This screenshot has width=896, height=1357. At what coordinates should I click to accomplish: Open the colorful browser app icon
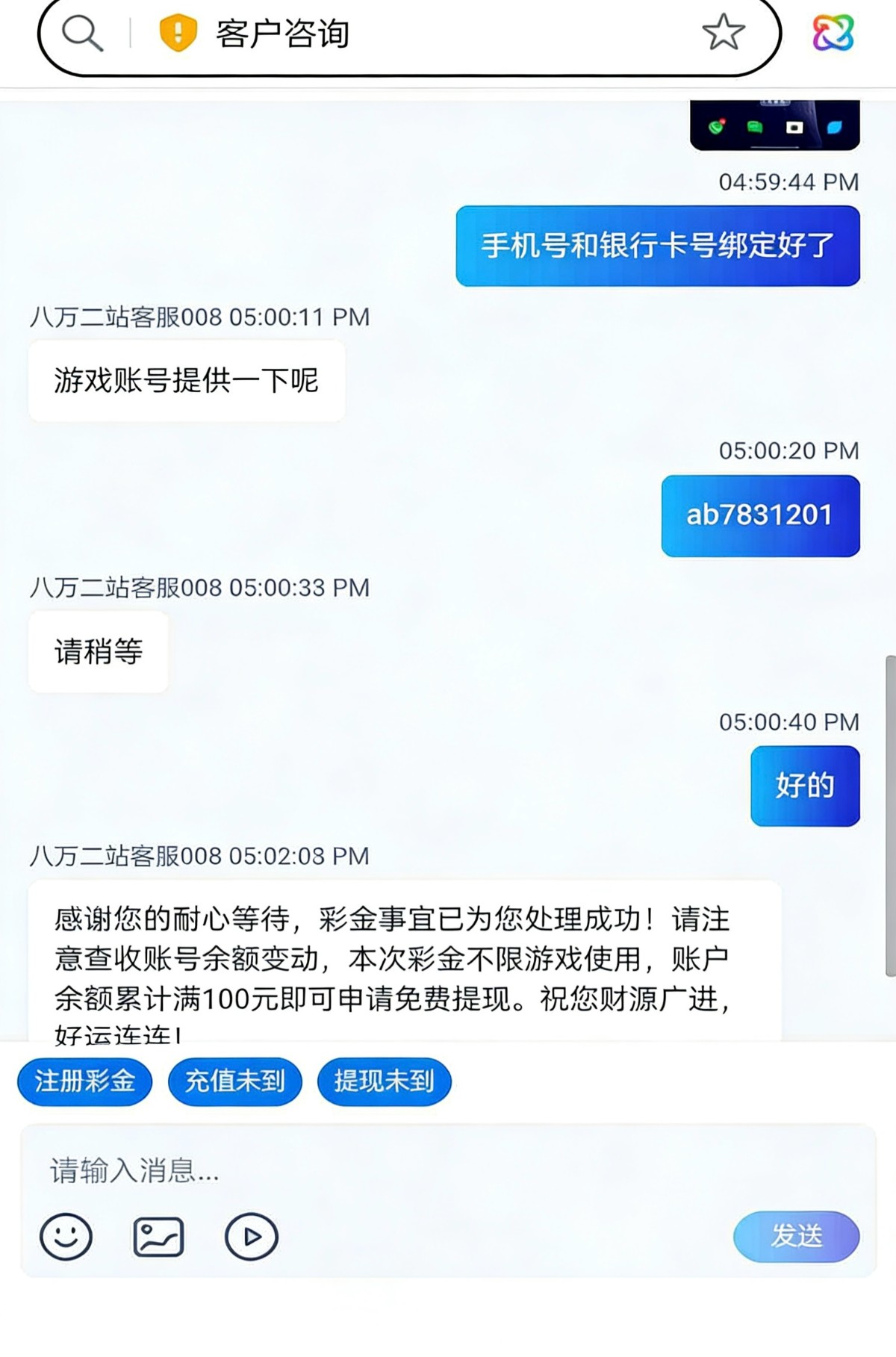tap(833, 34)
